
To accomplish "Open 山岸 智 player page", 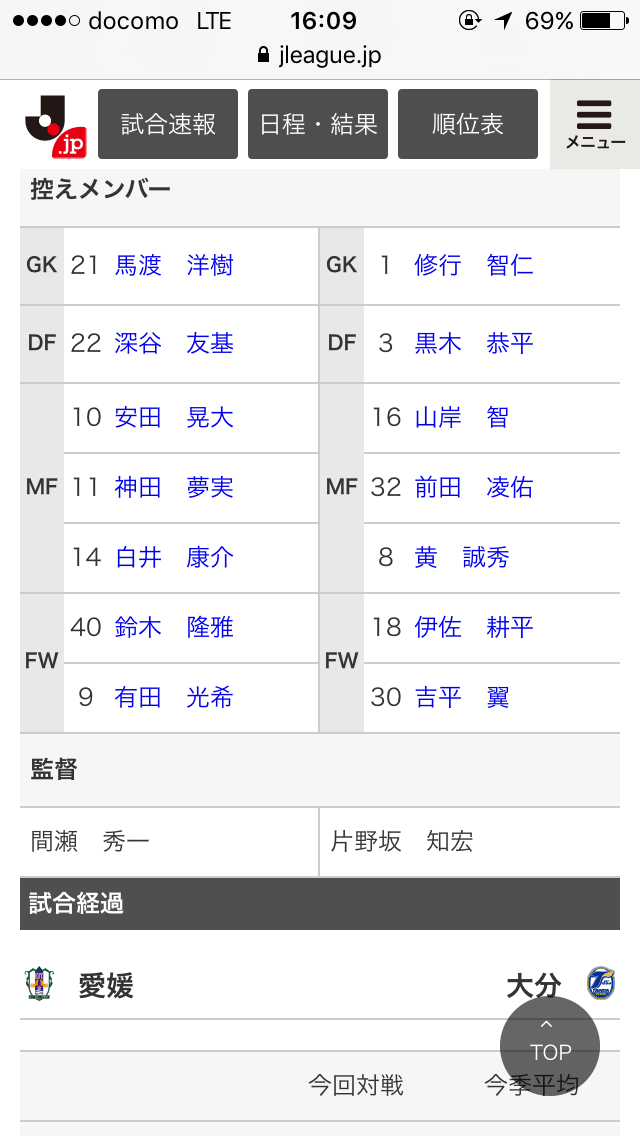I will click(x=462, y=417).
